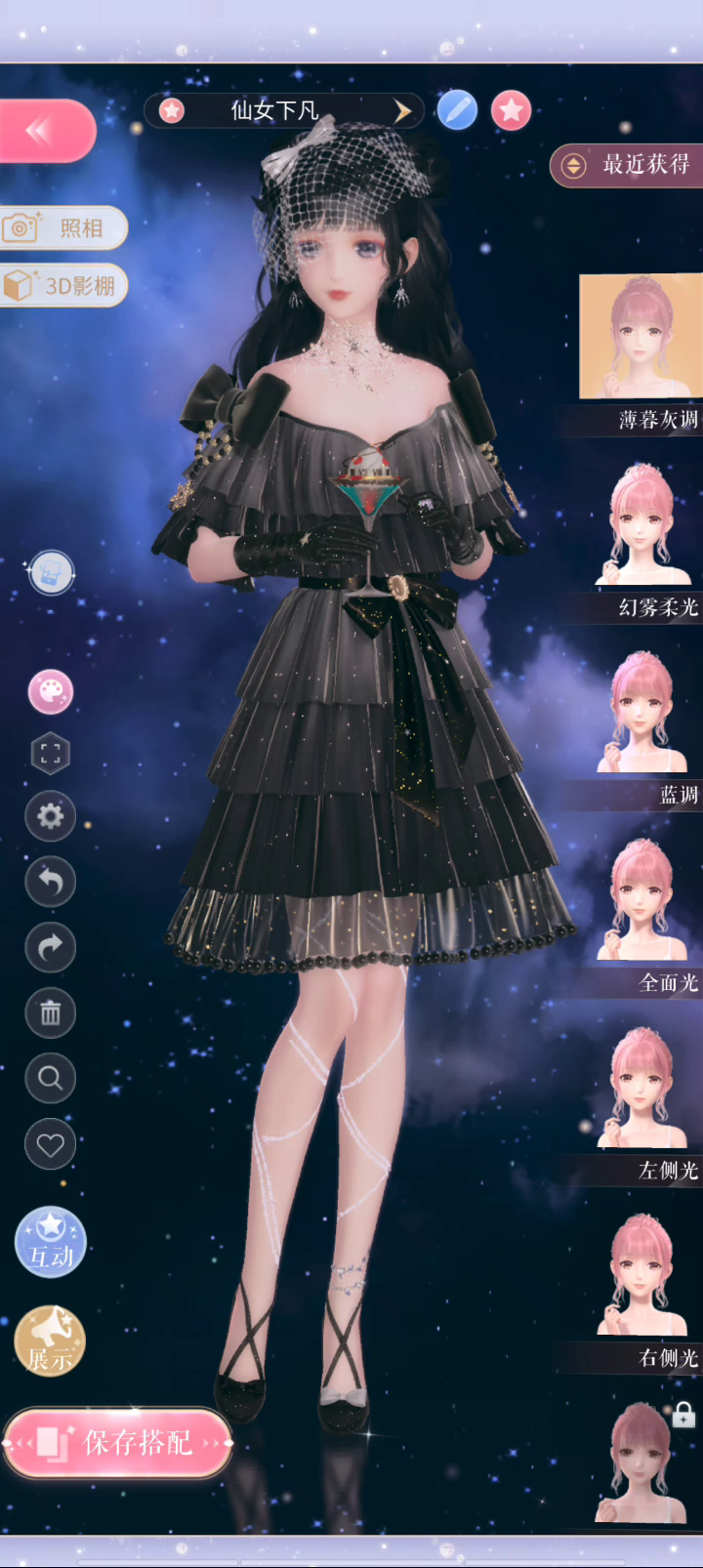Save the outfit with 保存搭配

(x=118, y=1442)
